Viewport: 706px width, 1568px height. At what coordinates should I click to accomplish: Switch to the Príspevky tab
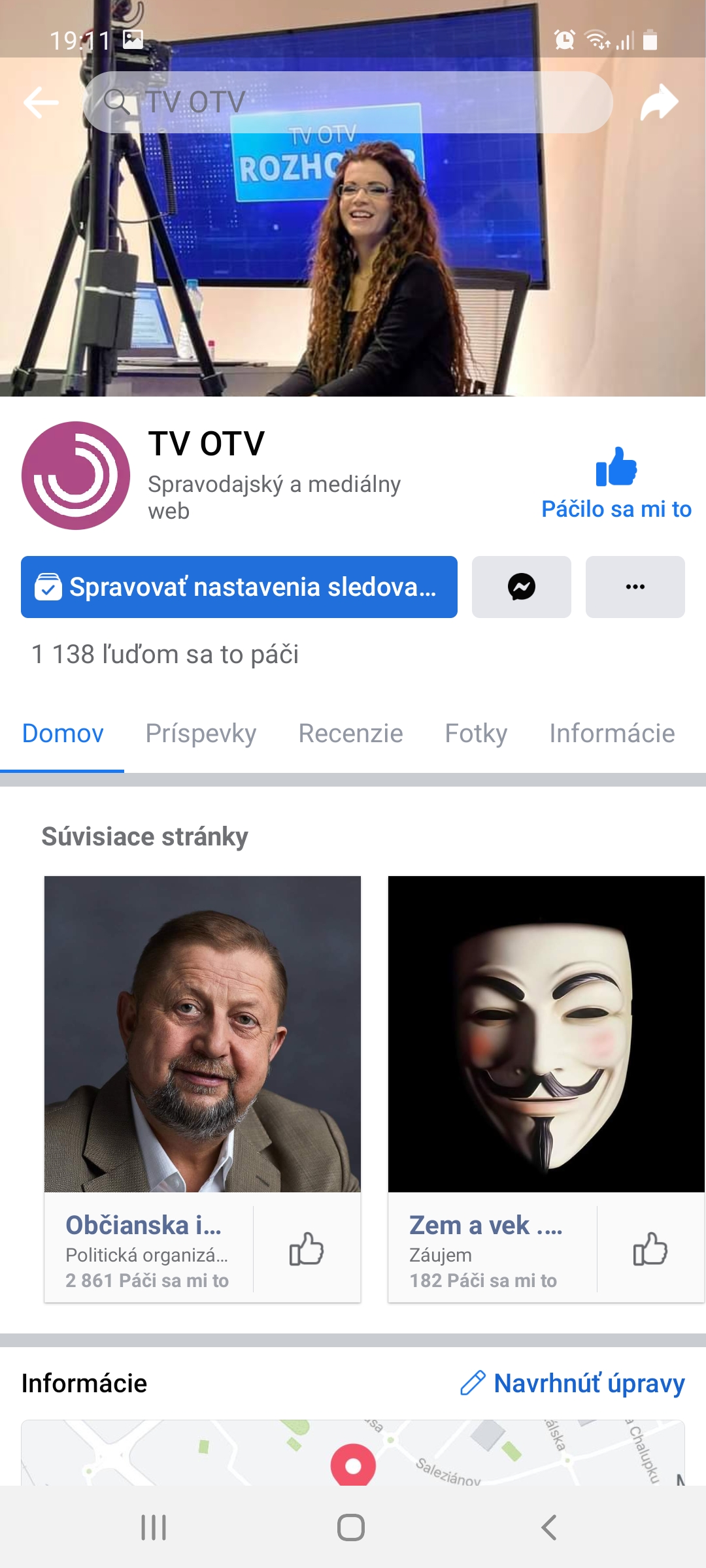[x=201, y=733]
